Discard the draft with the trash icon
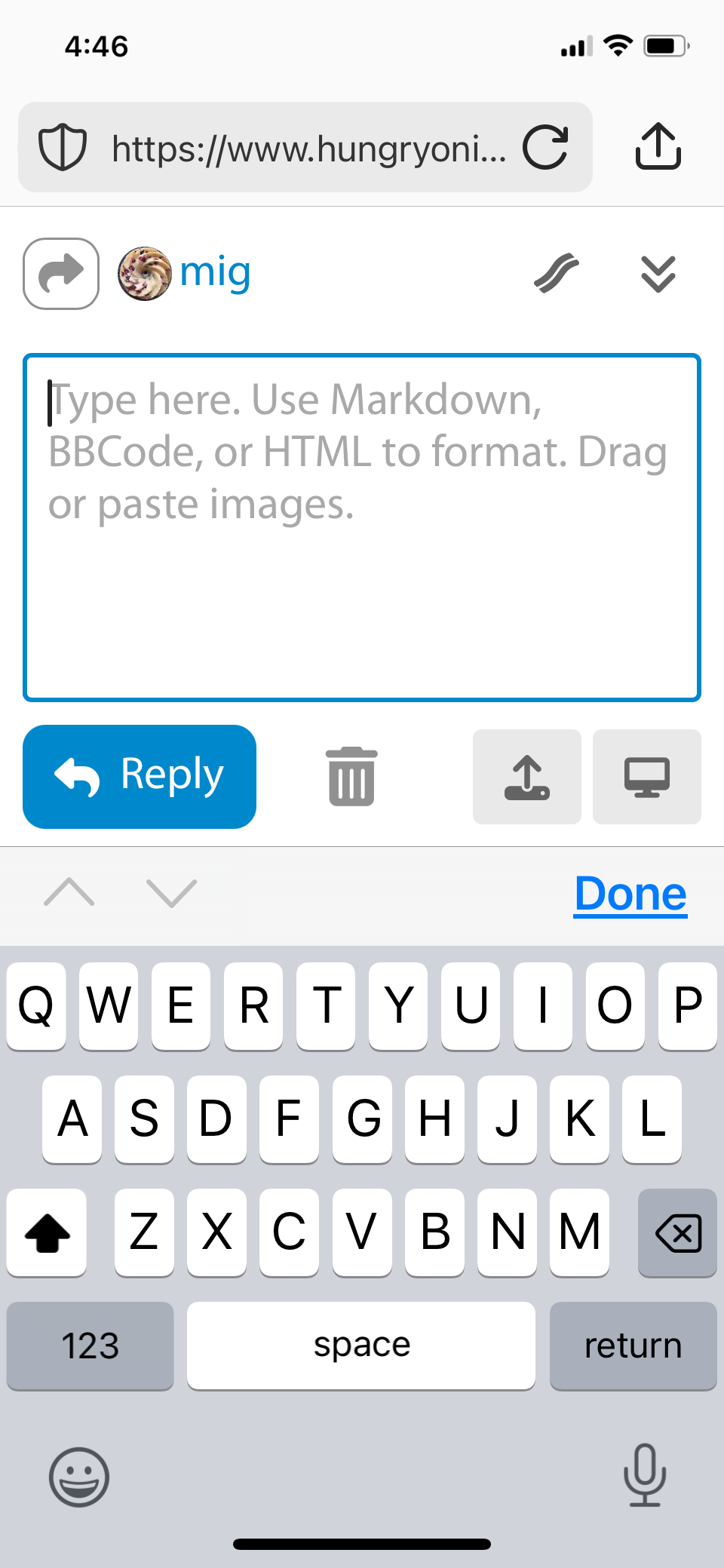The image size is (724, 1568). (351, 776)
